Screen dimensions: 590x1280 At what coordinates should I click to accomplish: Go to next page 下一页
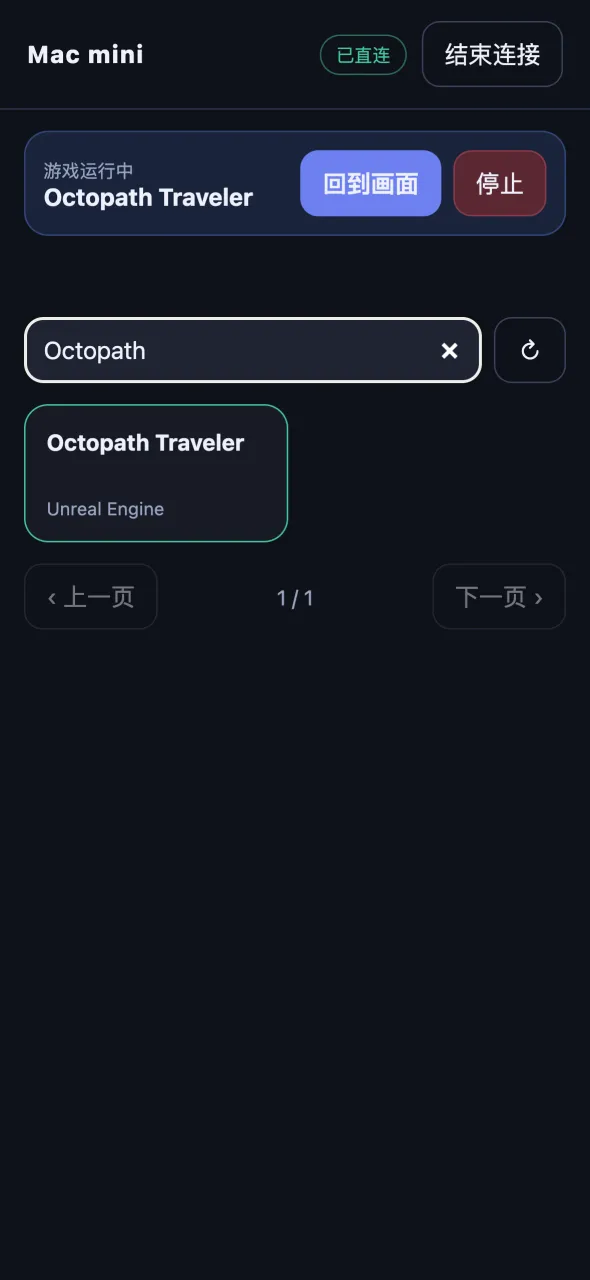[499, 597]
